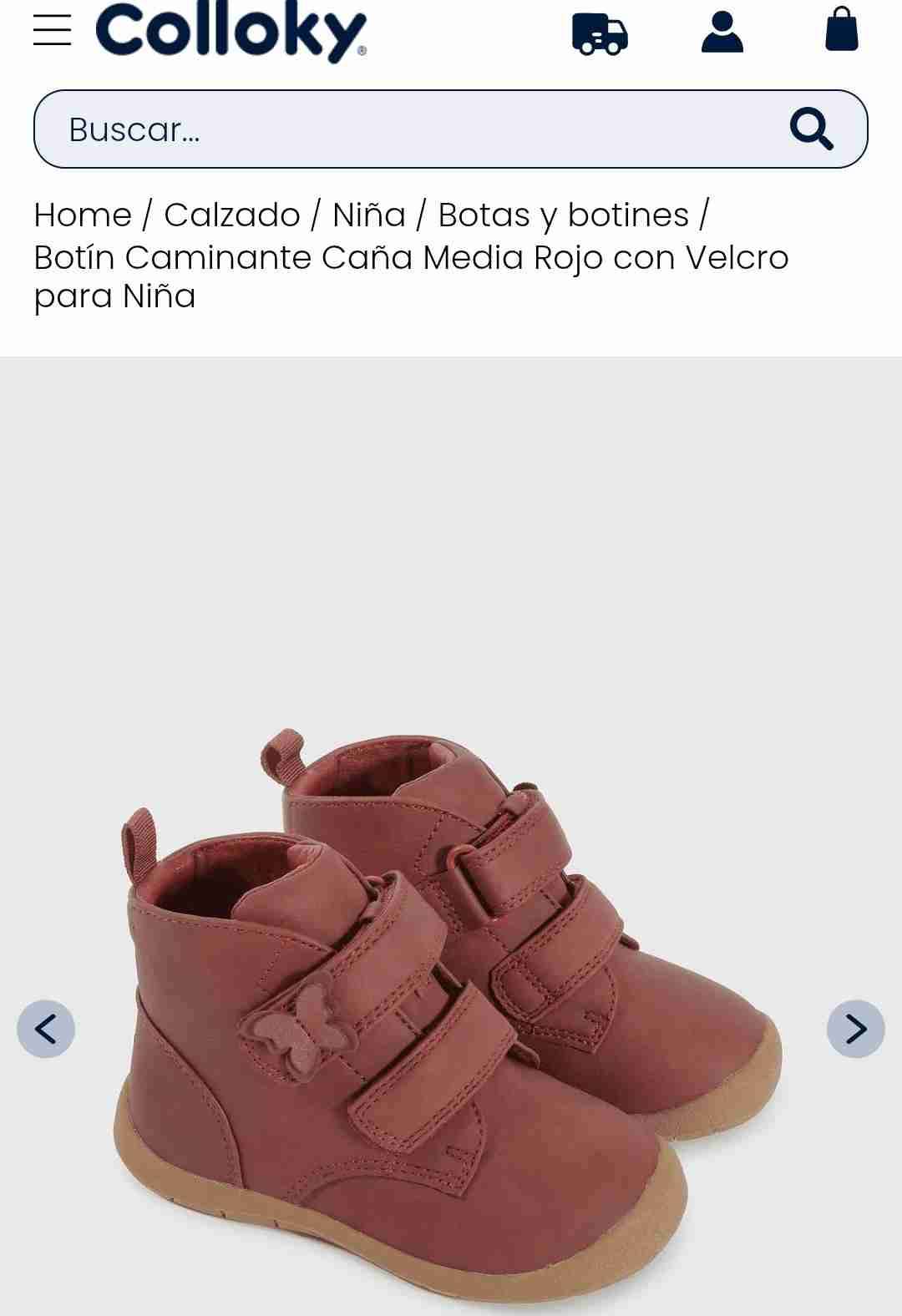Open the delivery truck tracking icon

pos(600,33)
